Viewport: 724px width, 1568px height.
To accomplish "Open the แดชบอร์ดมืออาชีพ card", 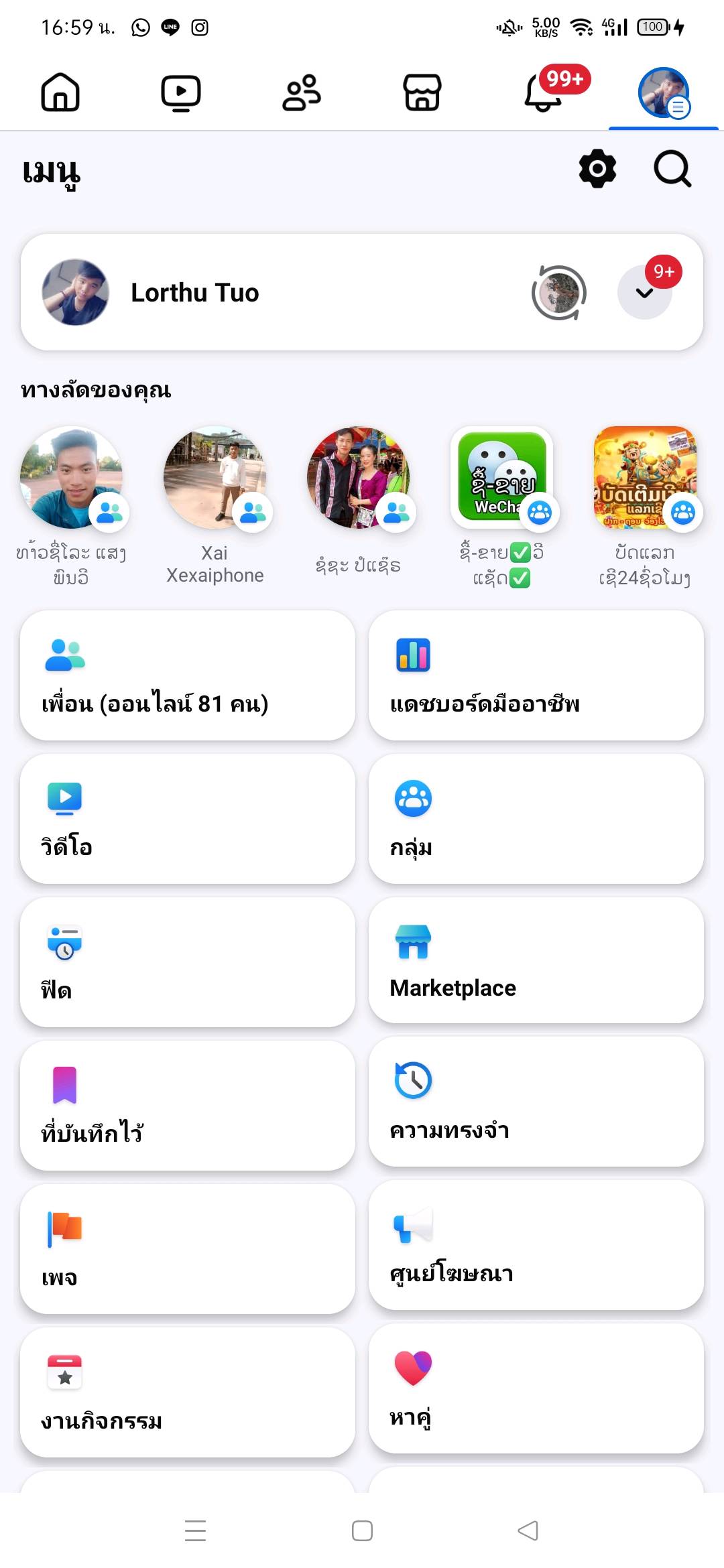I will (536, 675).
